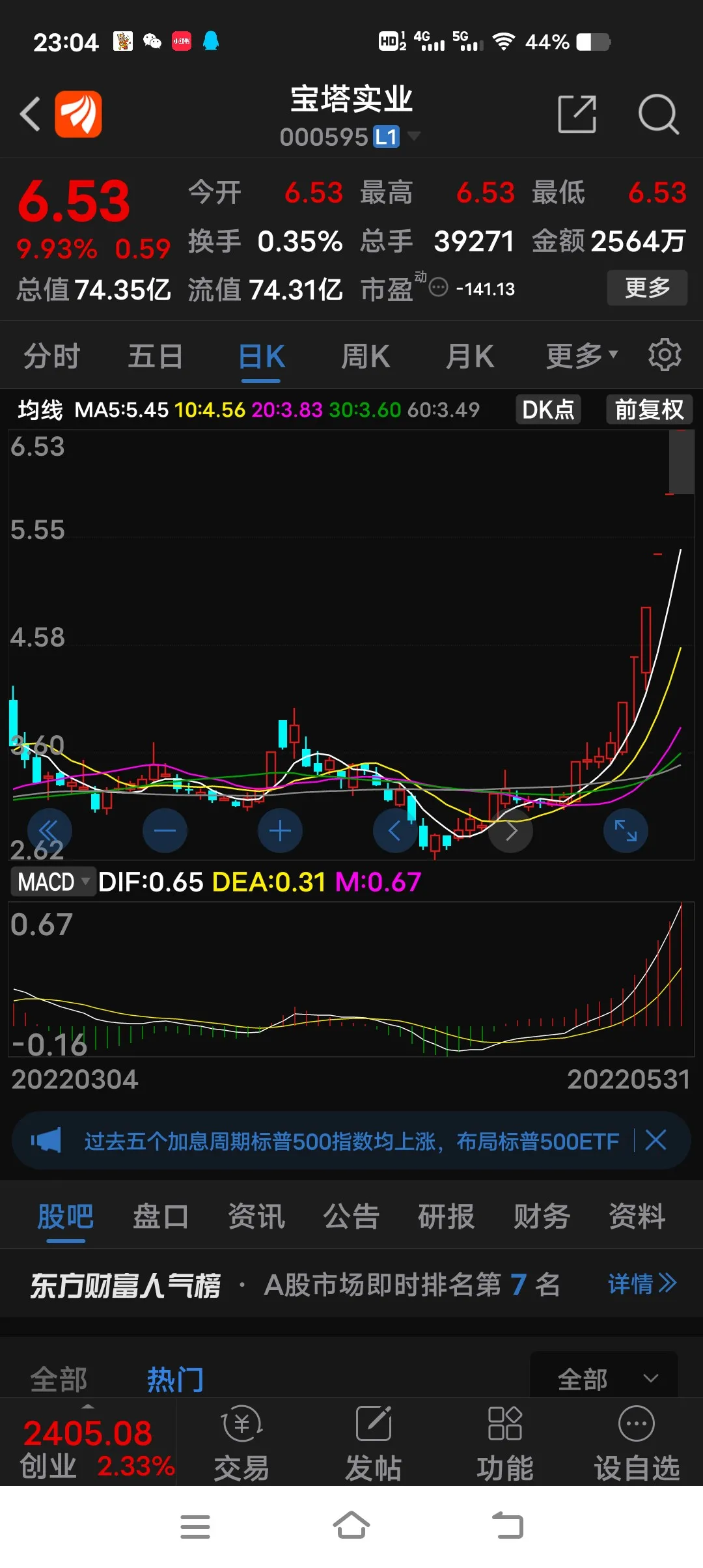703x1568 pixels.
Task: Expand the 更多 chart period dropdown
Action: (x=581, y=356)
